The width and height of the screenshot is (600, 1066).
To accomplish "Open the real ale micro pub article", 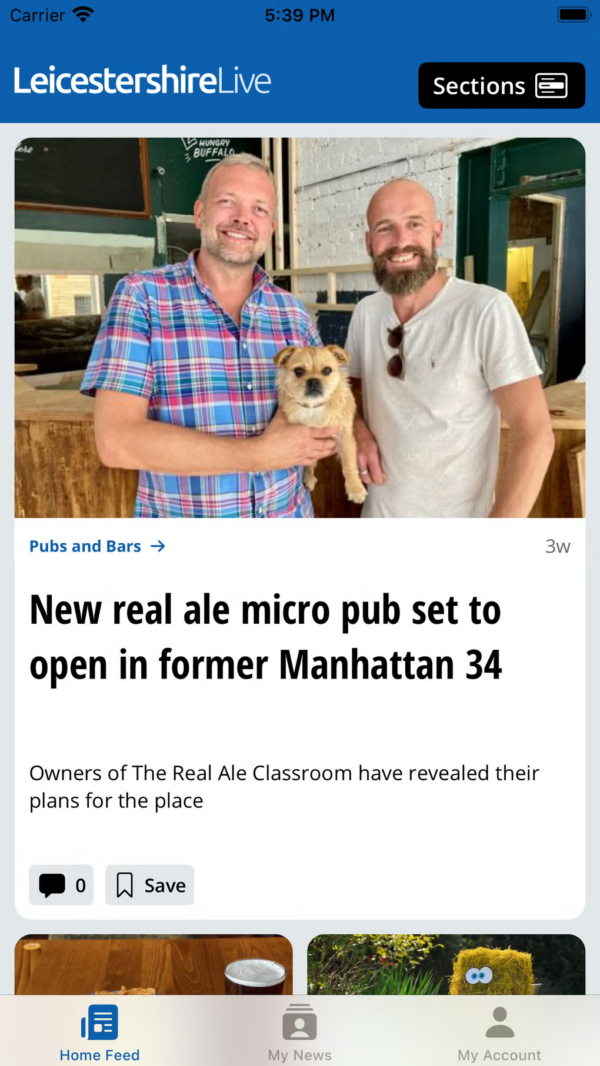I will [x=265, y=637].
